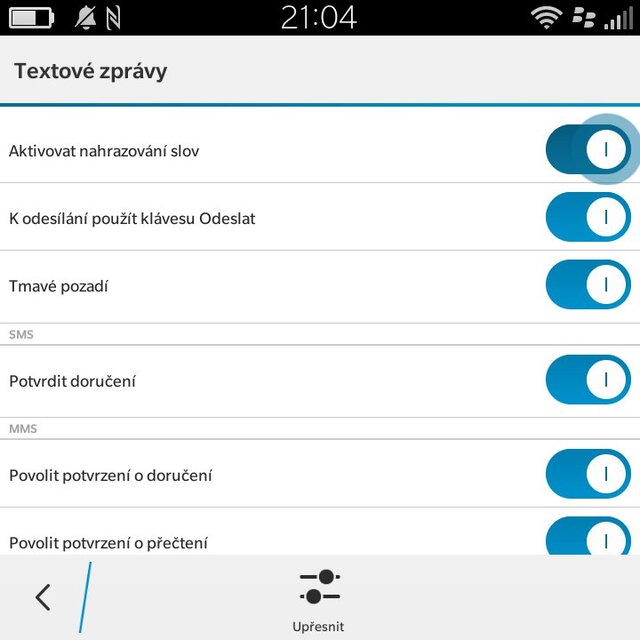This screenshot has width=640, height=640.
Task: Toggle Povolit potvrzení o přečtení
Action: 588,538
